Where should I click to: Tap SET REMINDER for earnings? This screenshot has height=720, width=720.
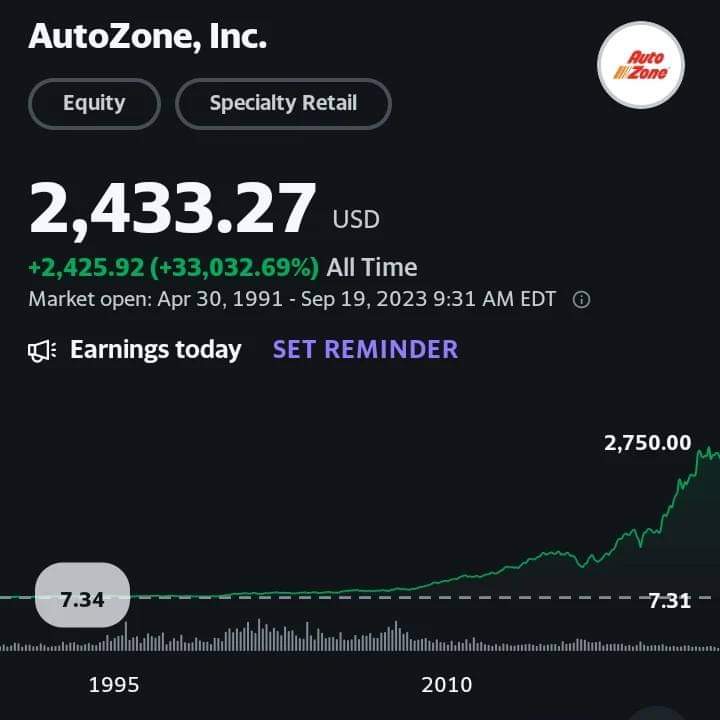pyautogui.click(x=365, y=349)
